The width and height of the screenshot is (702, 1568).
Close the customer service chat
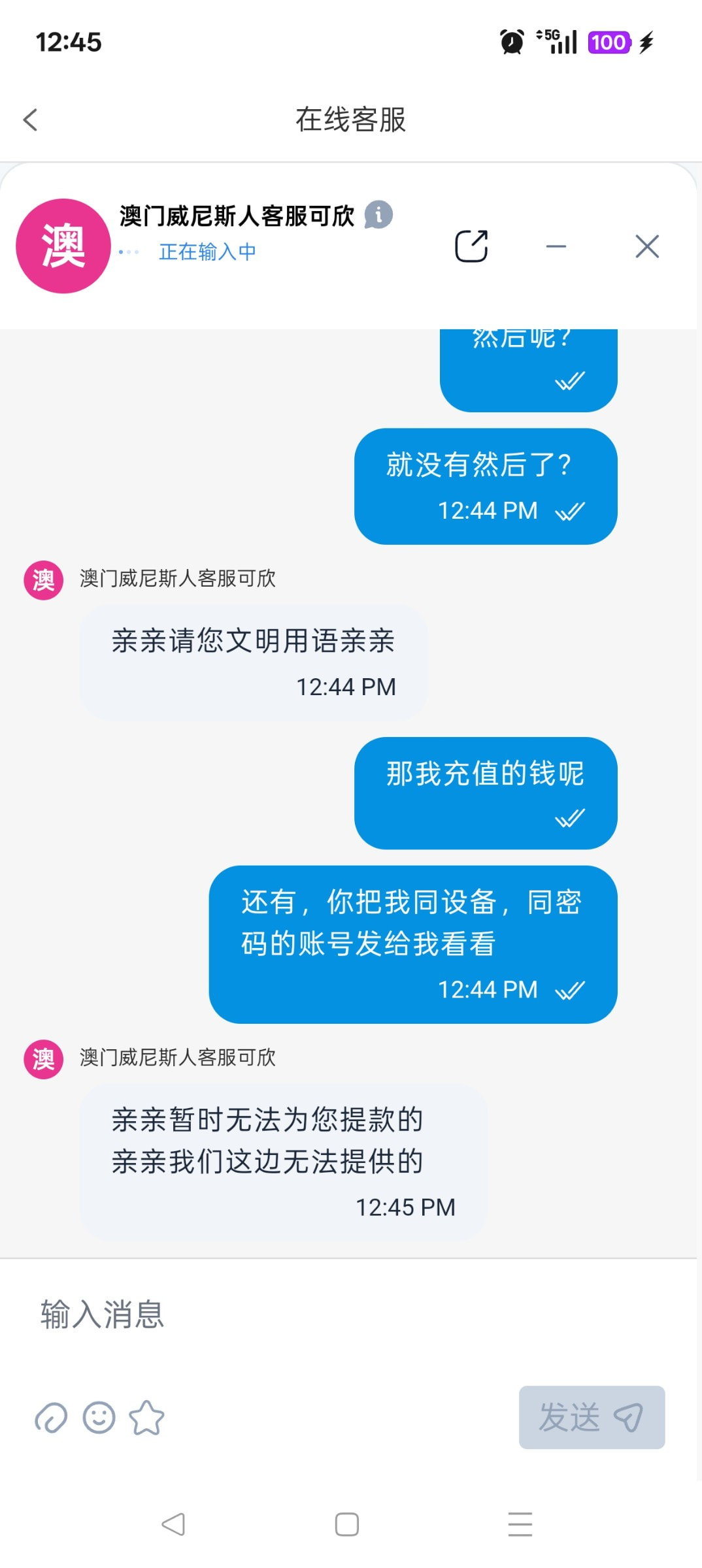(647, 246)
